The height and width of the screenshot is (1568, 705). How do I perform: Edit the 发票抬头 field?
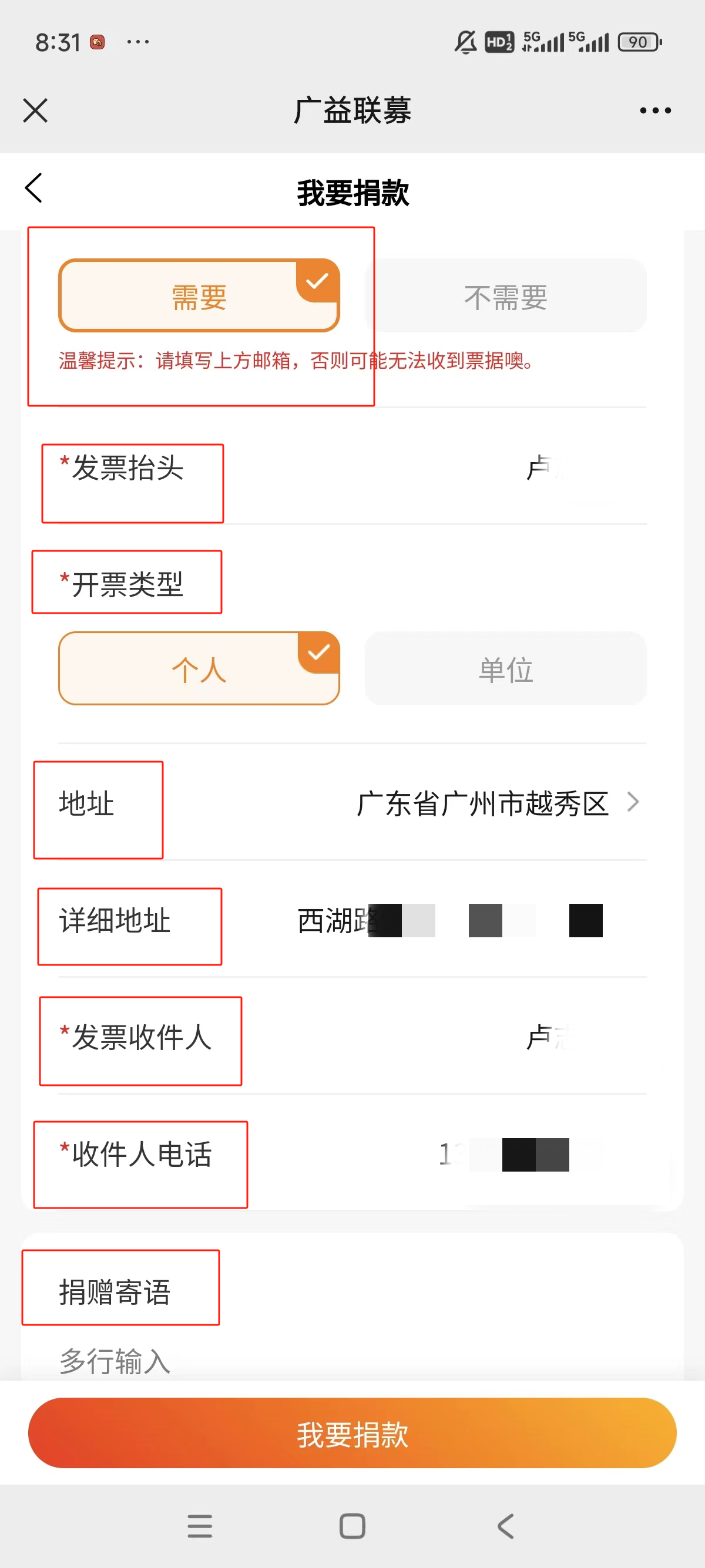(352, 467)
